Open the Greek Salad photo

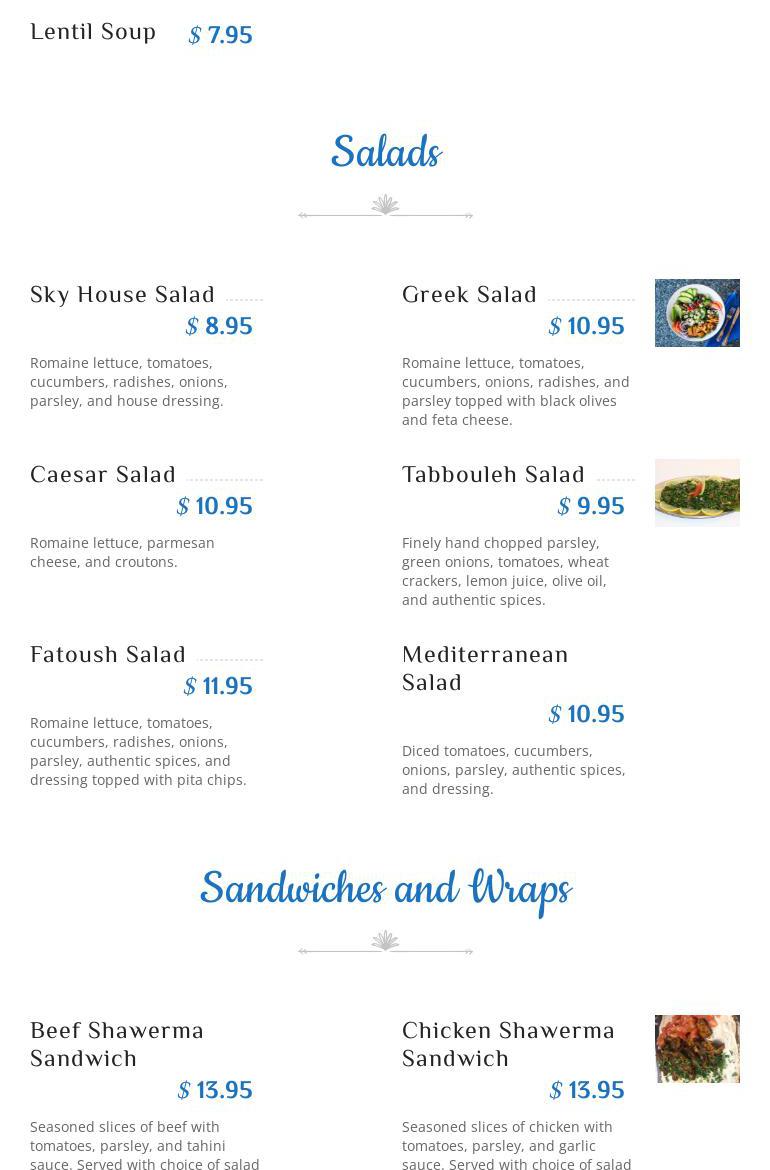(697, 313)
